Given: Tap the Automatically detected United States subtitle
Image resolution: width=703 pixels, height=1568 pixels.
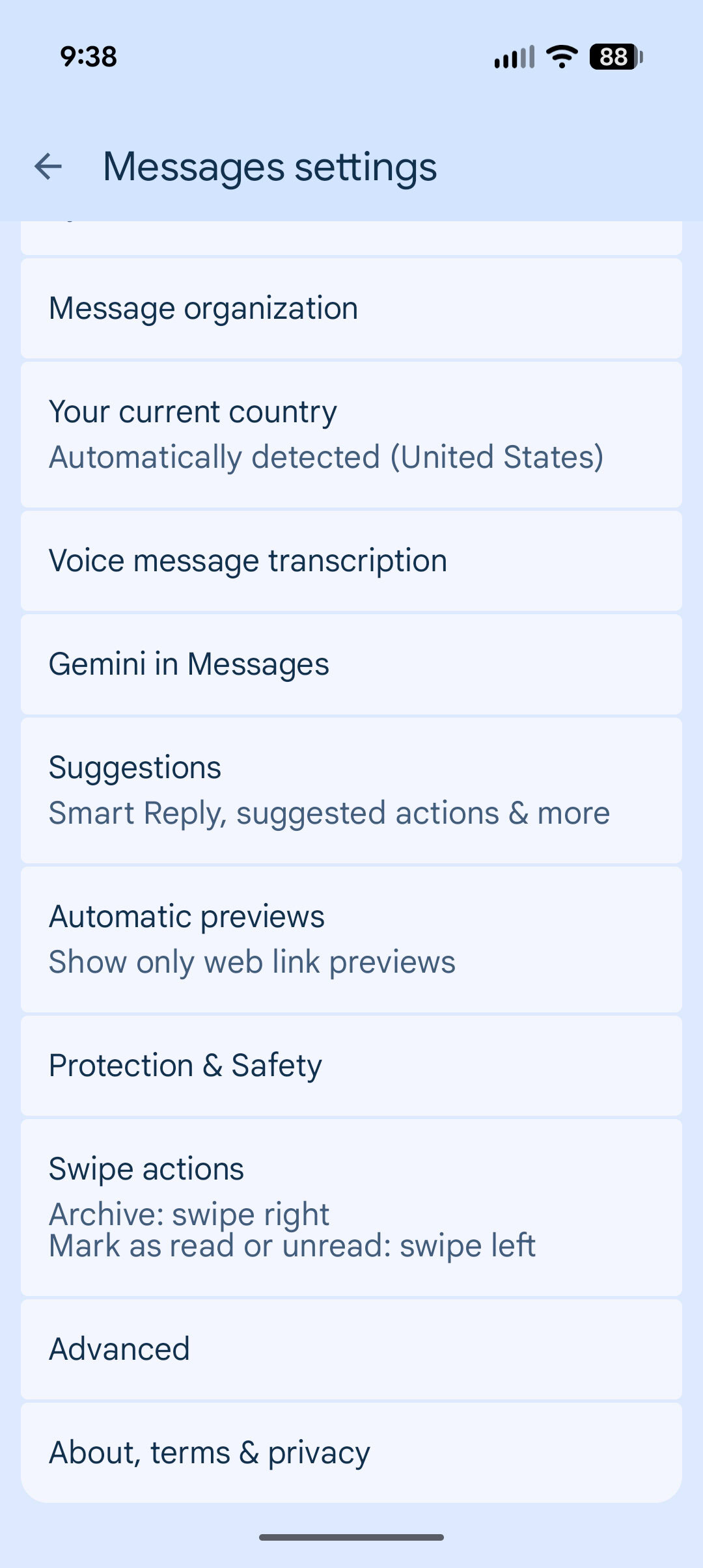Looking at the screenshot, I should 326,456.
